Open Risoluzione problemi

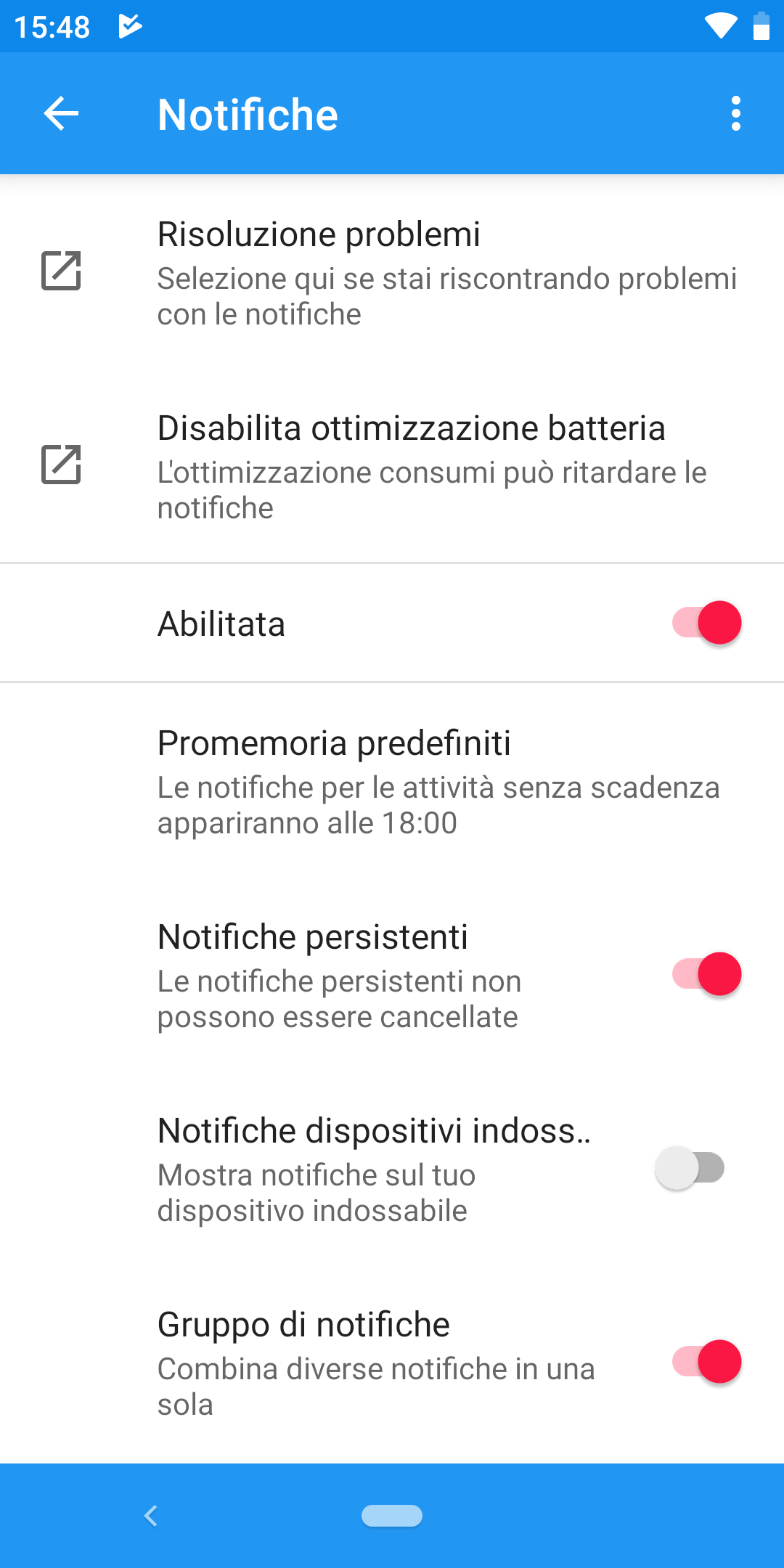(x=392, y=272)
